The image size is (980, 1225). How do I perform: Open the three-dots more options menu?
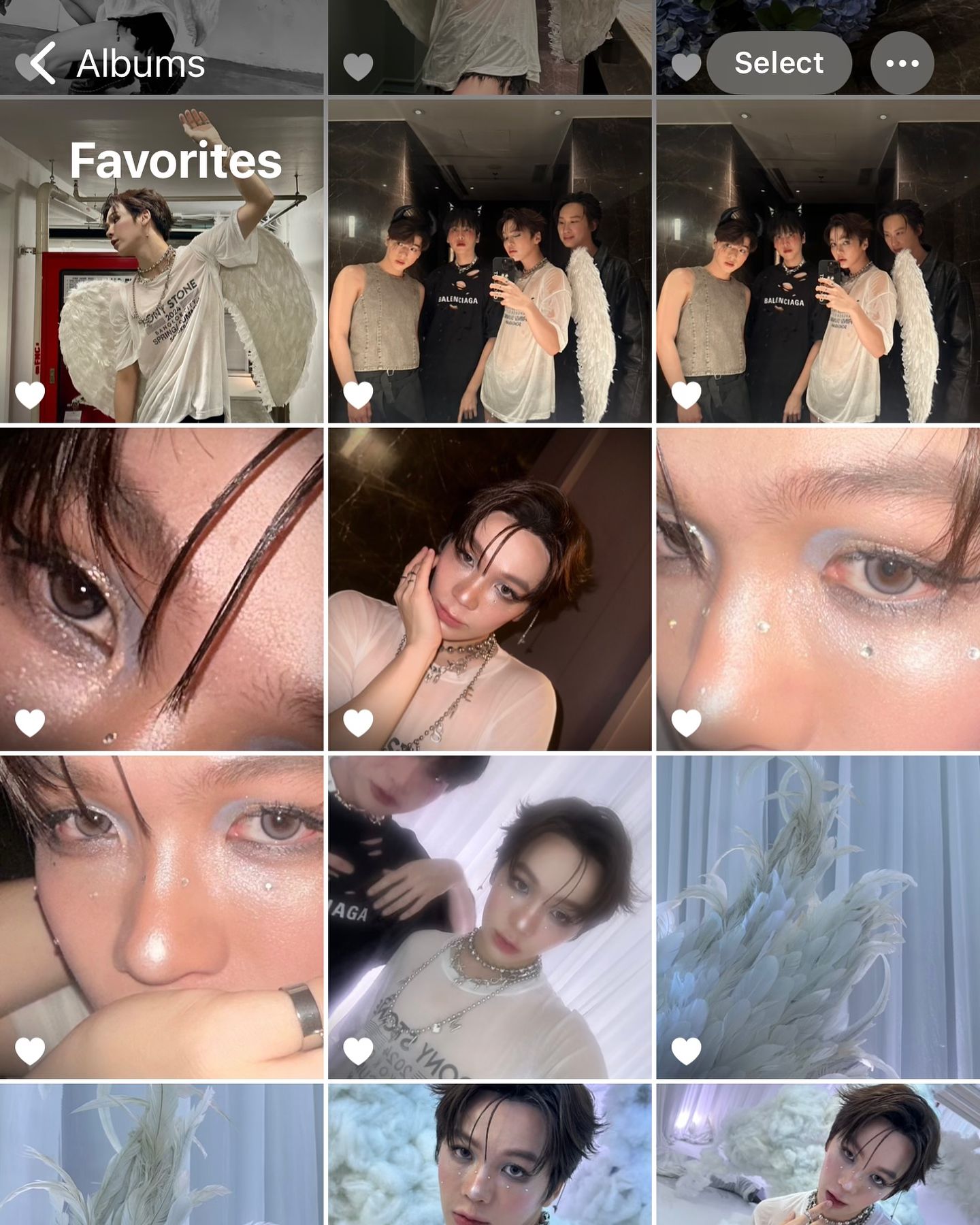(x=902, y=63)
